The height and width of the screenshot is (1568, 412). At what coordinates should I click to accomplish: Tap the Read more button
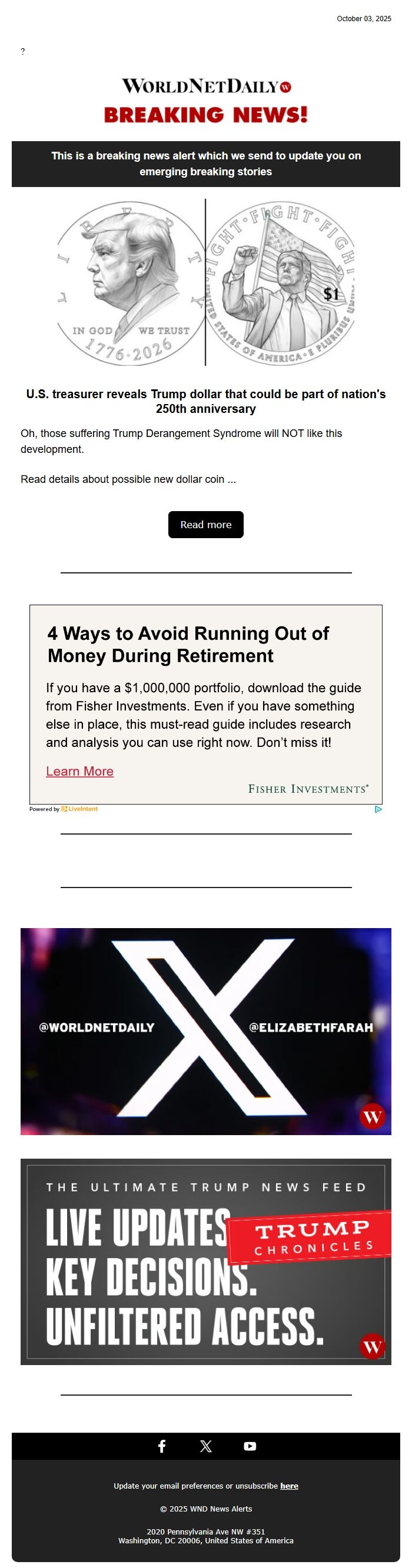point(205,524)
